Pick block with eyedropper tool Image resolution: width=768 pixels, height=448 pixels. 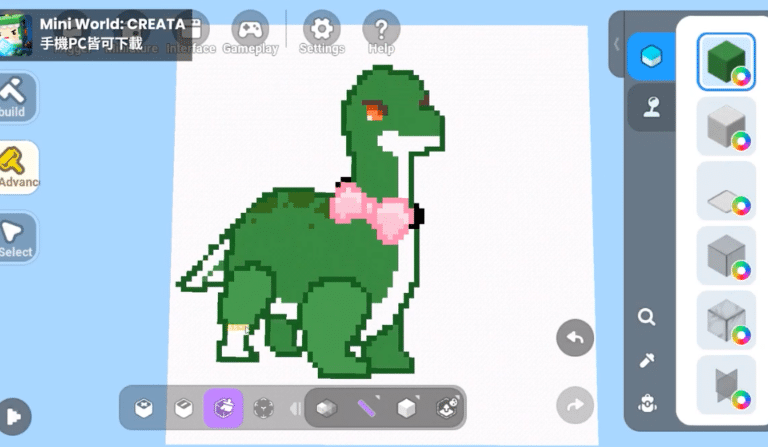[x=647, y=360]
